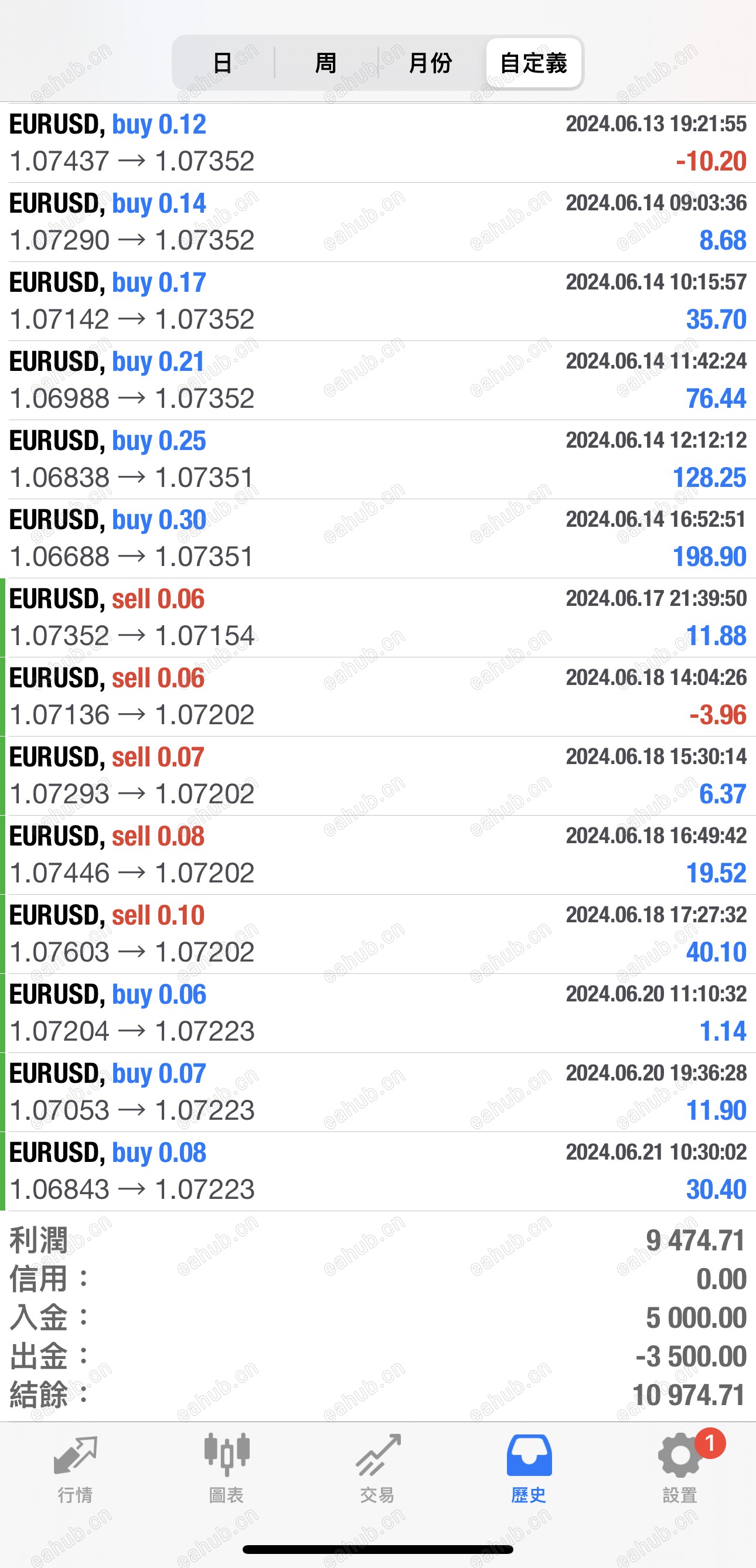The width and height of the screenshot is (756, 1568).
Task: Select the 周 period tab
Action: [326, 63]
